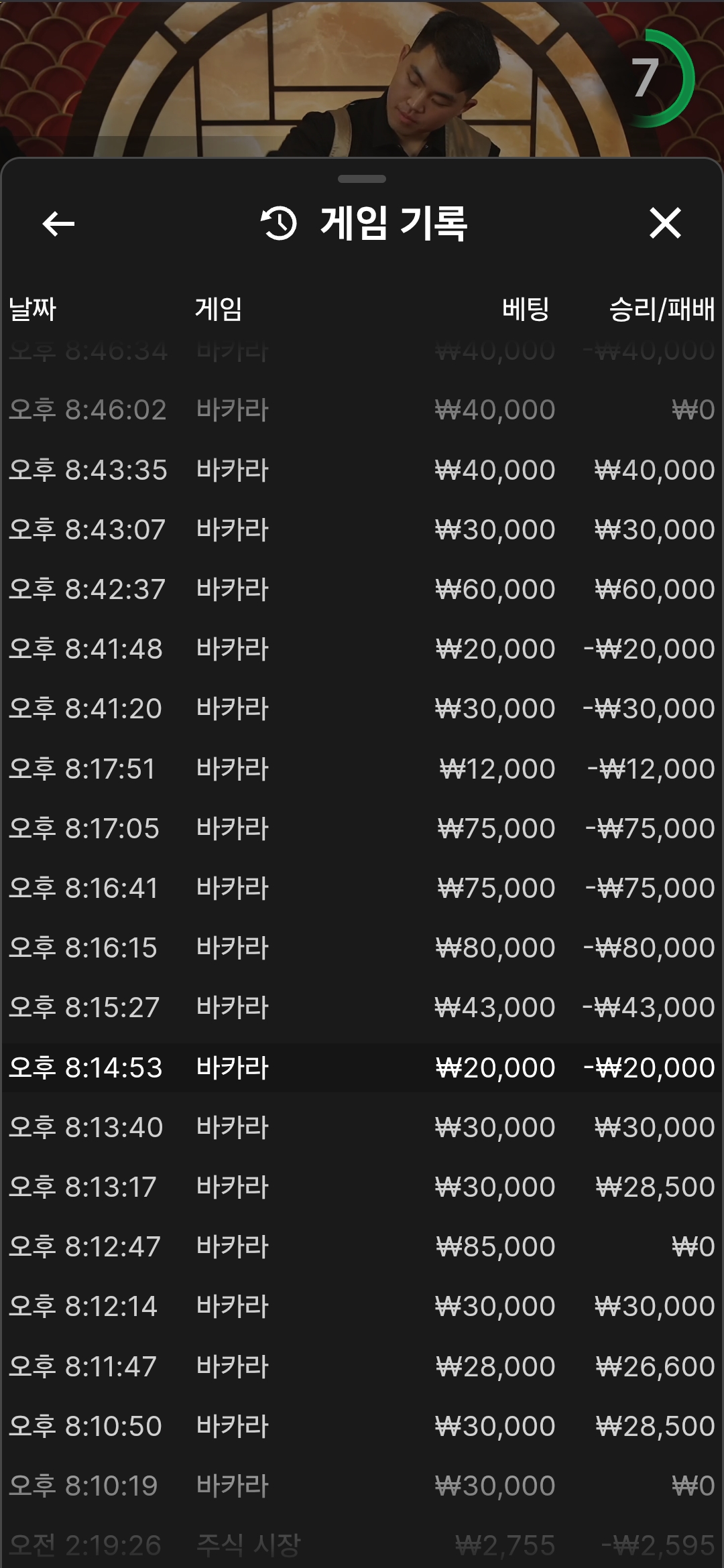Select the 오후 8:17:05 바카라 entry
Viewport: 724px width, 1568px height.
pos(362,828)
